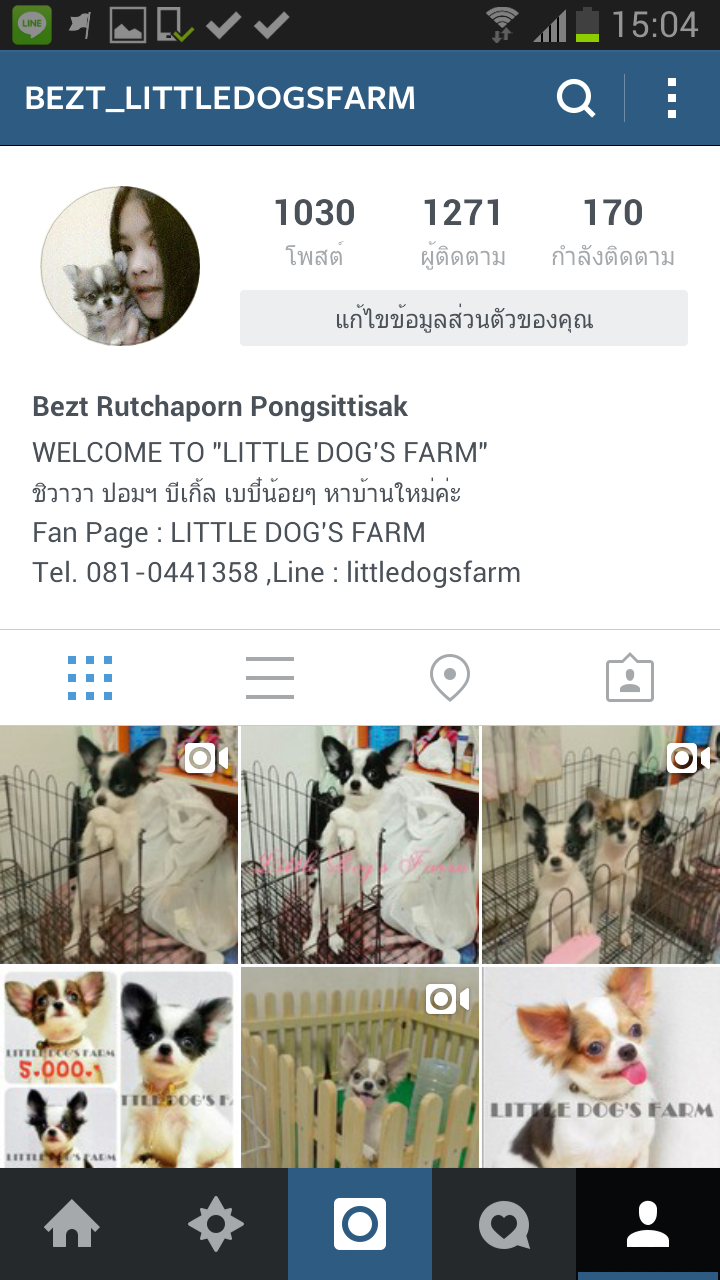This screenshot has width=720, height=1280.
Task: Open the activity heart tab
Action: click(504, 1224)
